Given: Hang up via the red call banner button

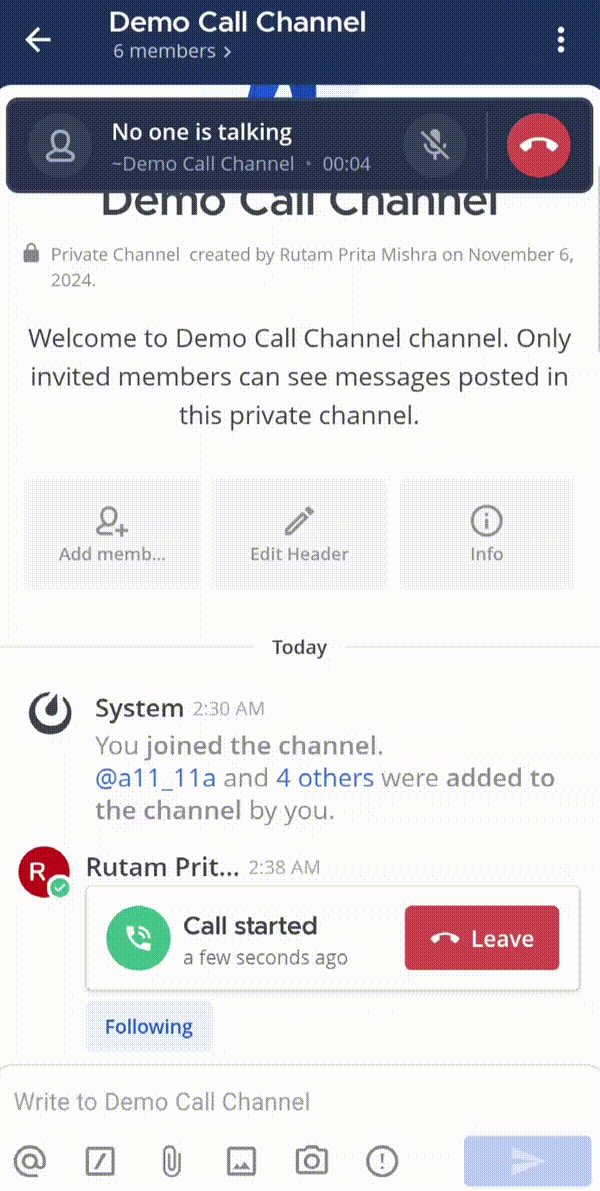Looking at the screenshot, I should coord(538,146).
